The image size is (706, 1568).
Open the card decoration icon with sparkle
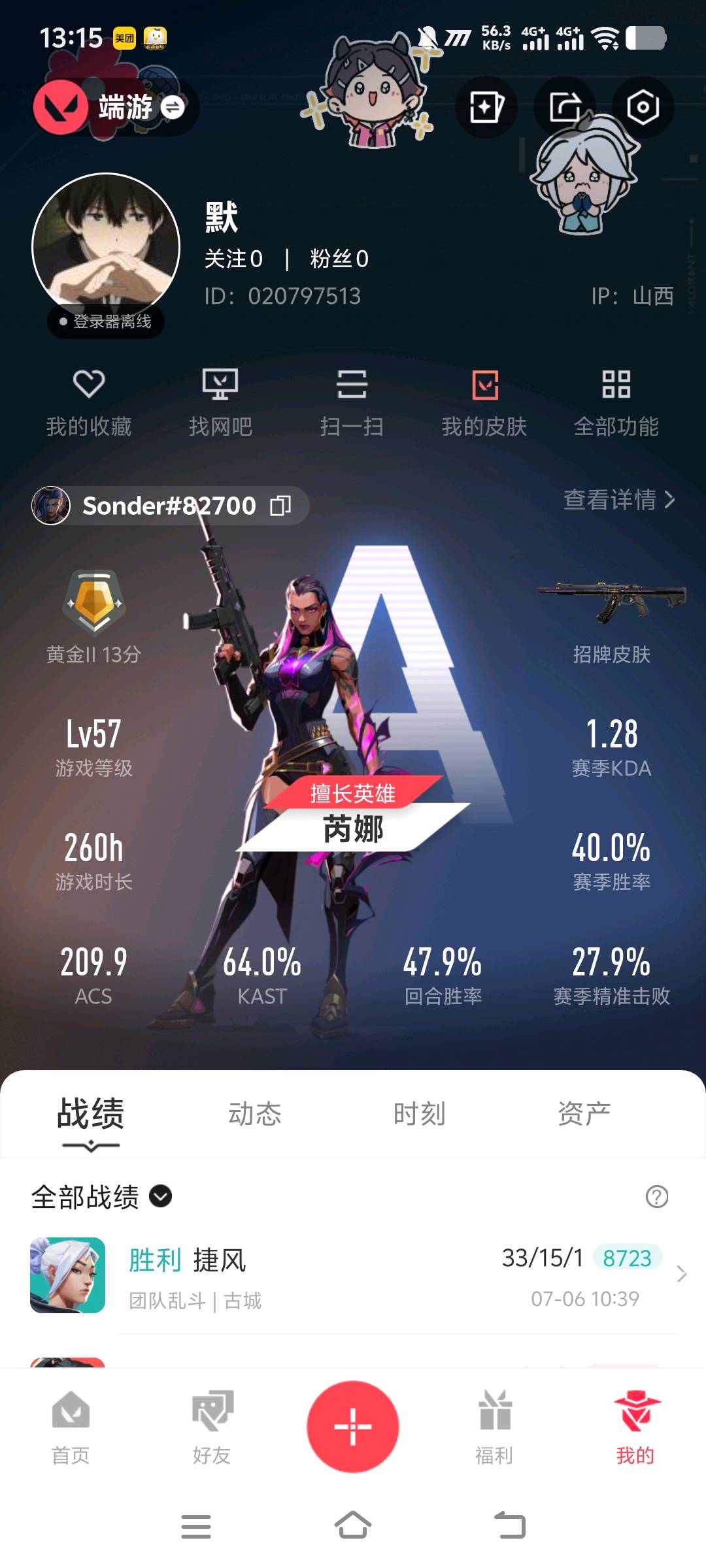(486, 107)
